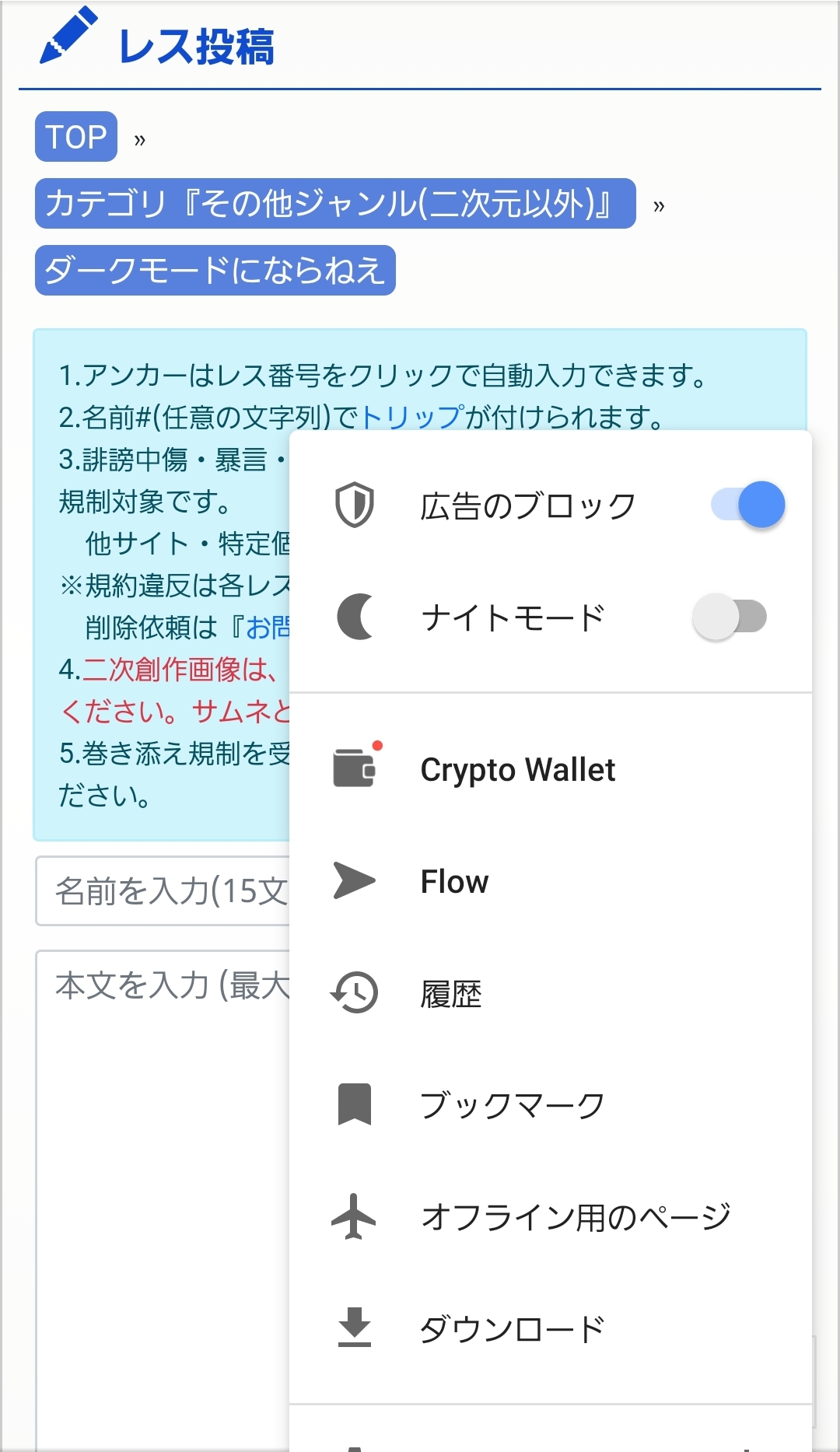Screen dimensions: 840x1452
Task: Open the ダークモードにならねえ thread link
Action: coord(215,271)
